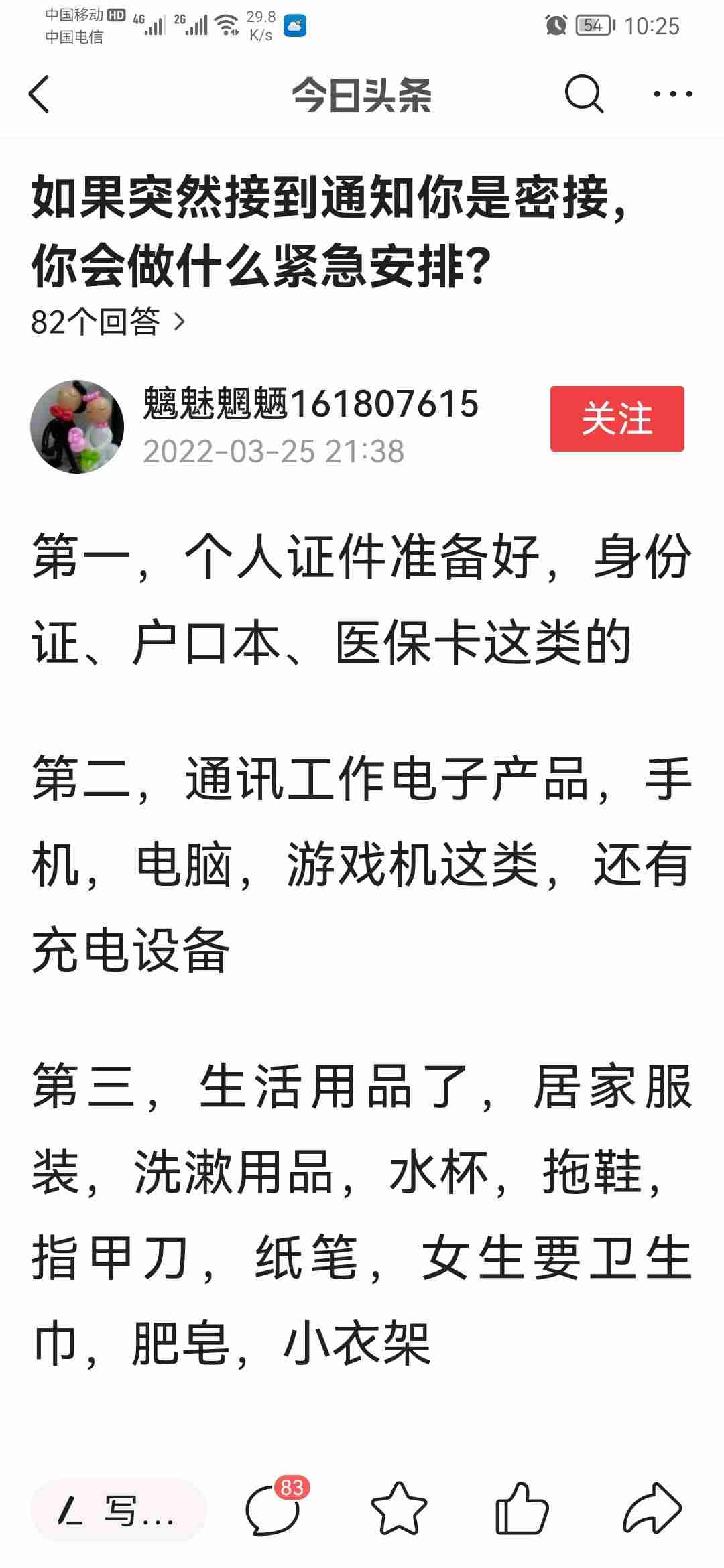Open username 魑魅魍魉161807615 profile

tap(310, 404)
